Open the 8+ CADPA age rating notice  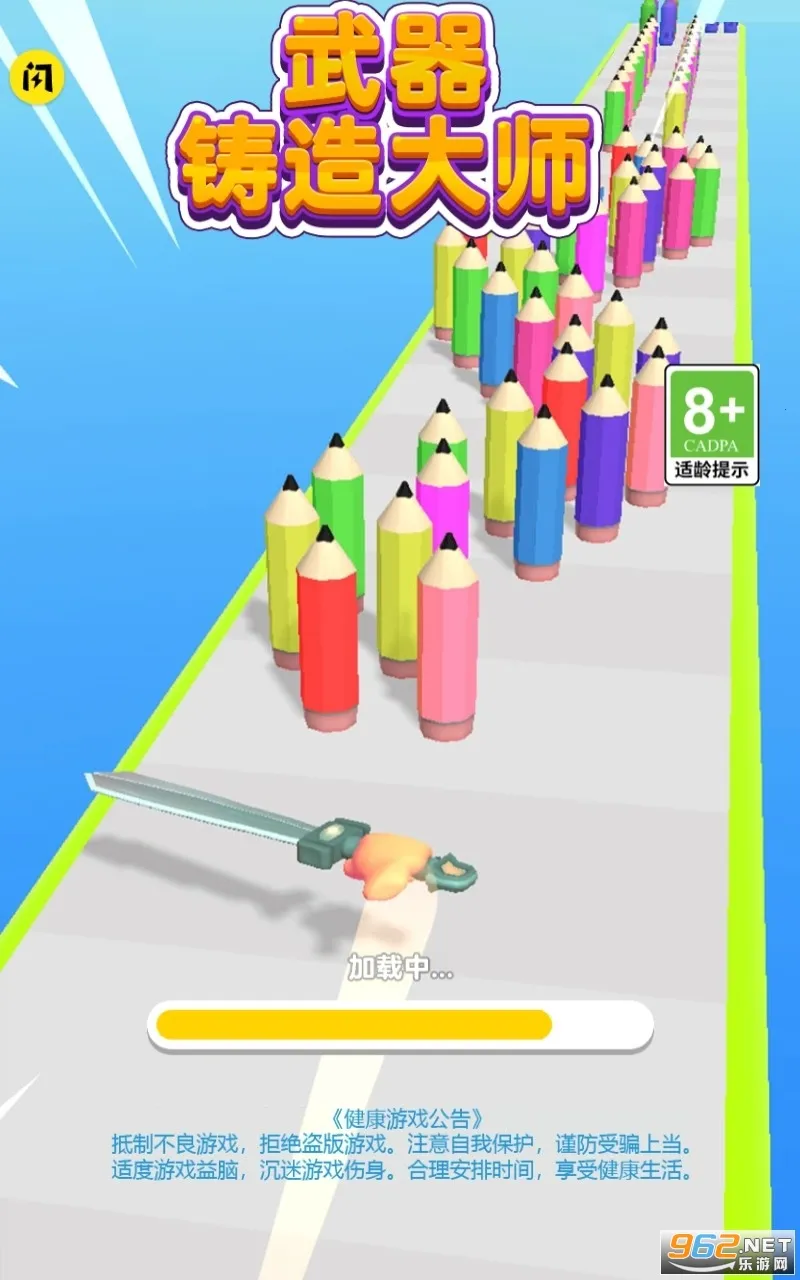[711, 425]
